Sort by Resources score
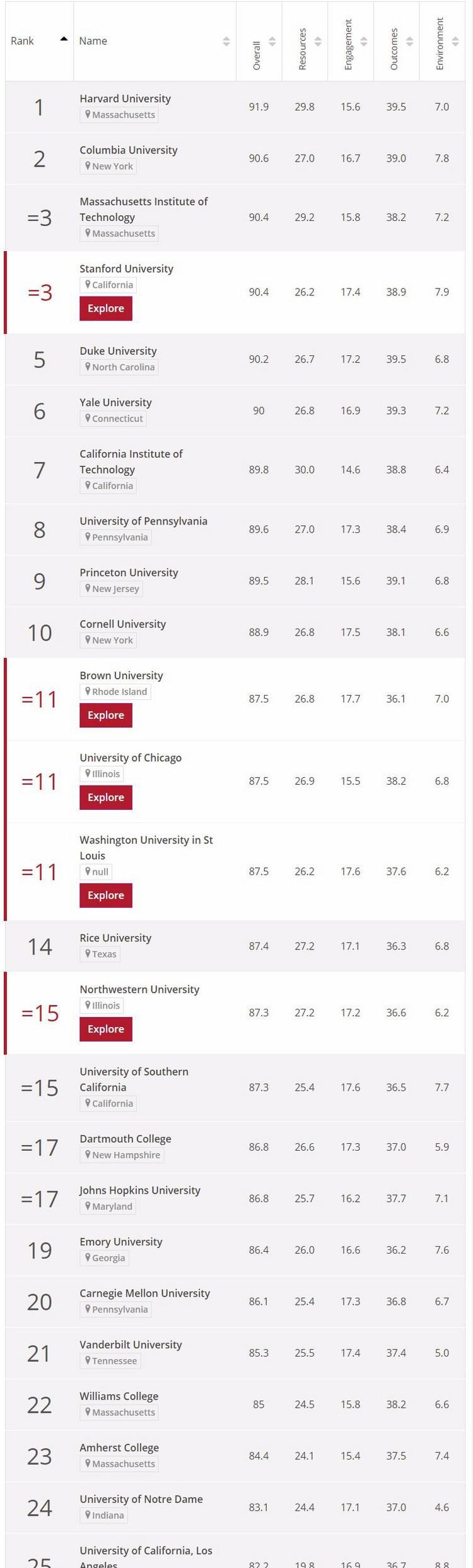 pos(305,42)
